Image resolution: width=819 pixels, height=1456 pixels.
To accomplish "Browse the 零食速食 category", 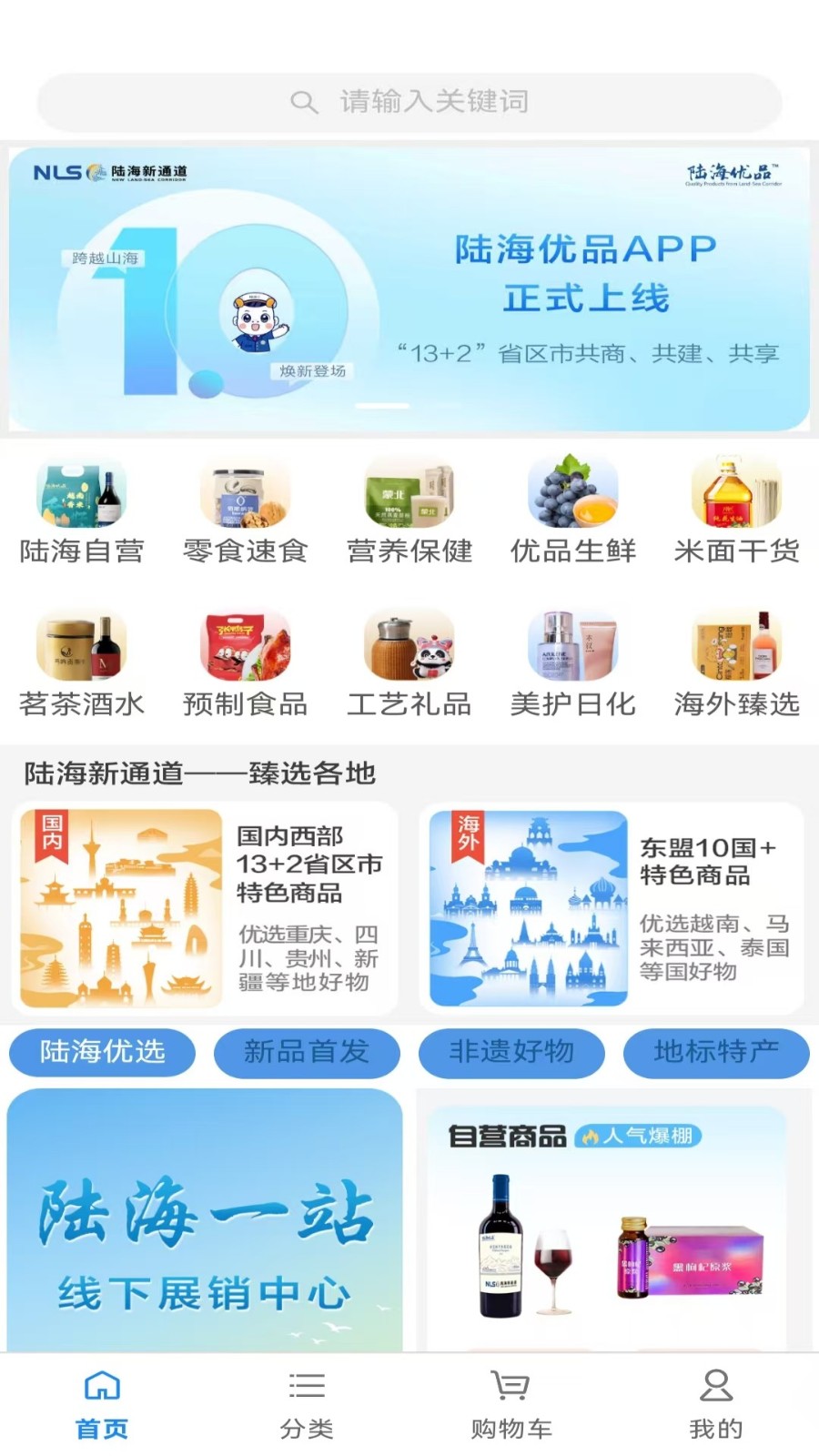I will pos(246,511).
